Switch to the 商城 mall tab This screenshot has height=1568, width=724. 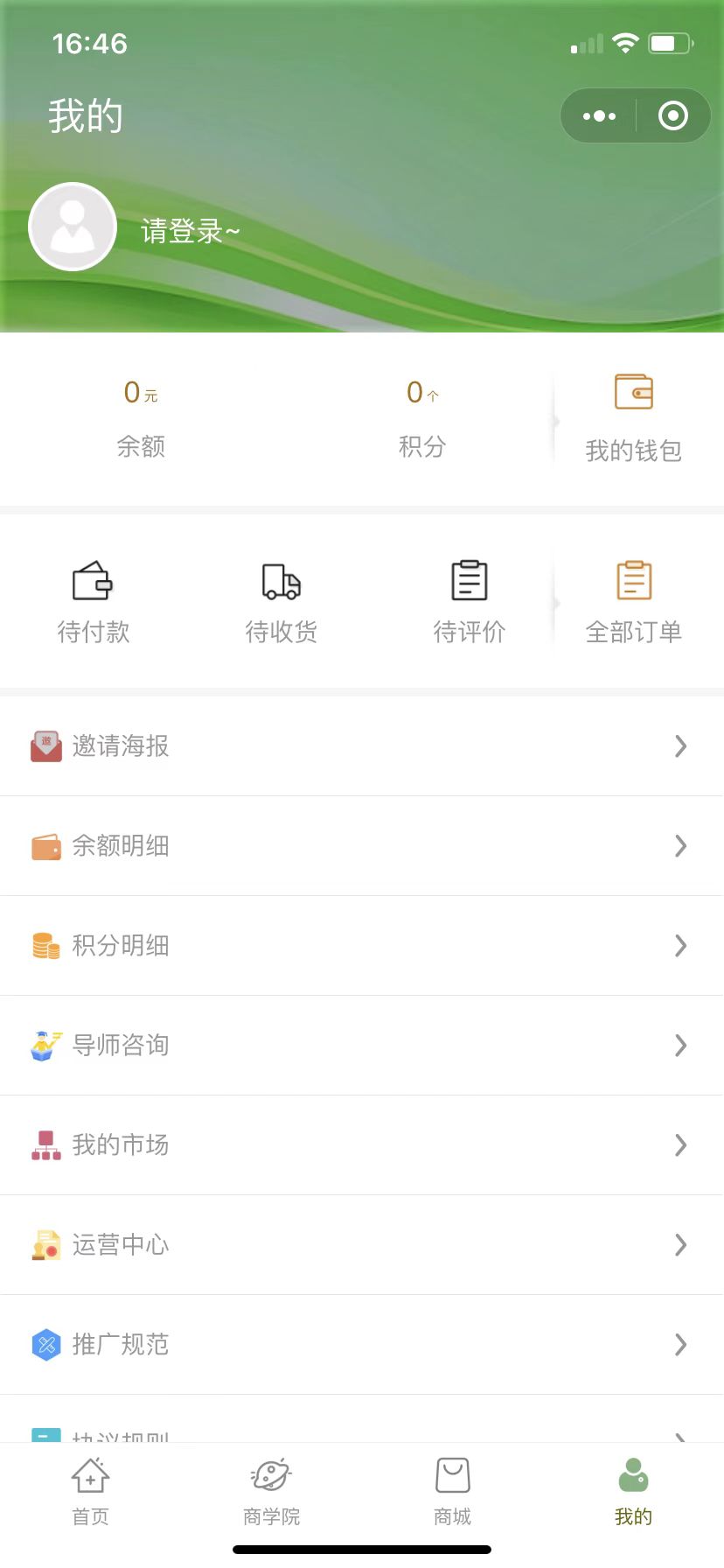click(452, 1490)
